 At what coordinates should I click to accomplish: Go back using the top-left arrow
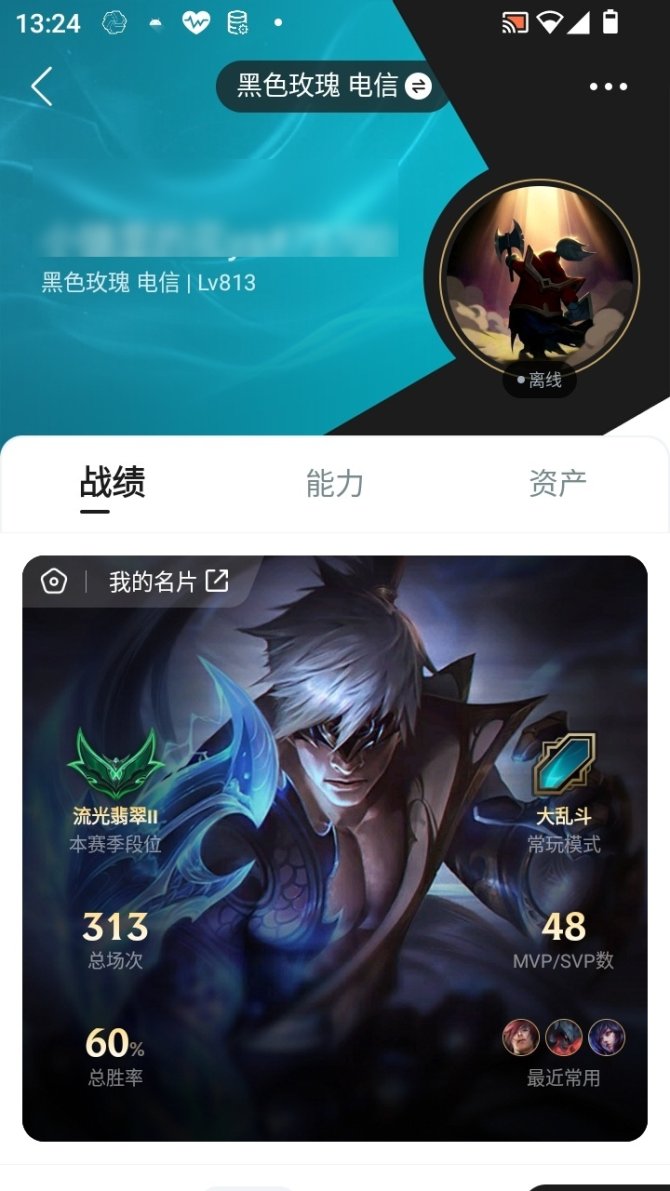pos(41,87)
